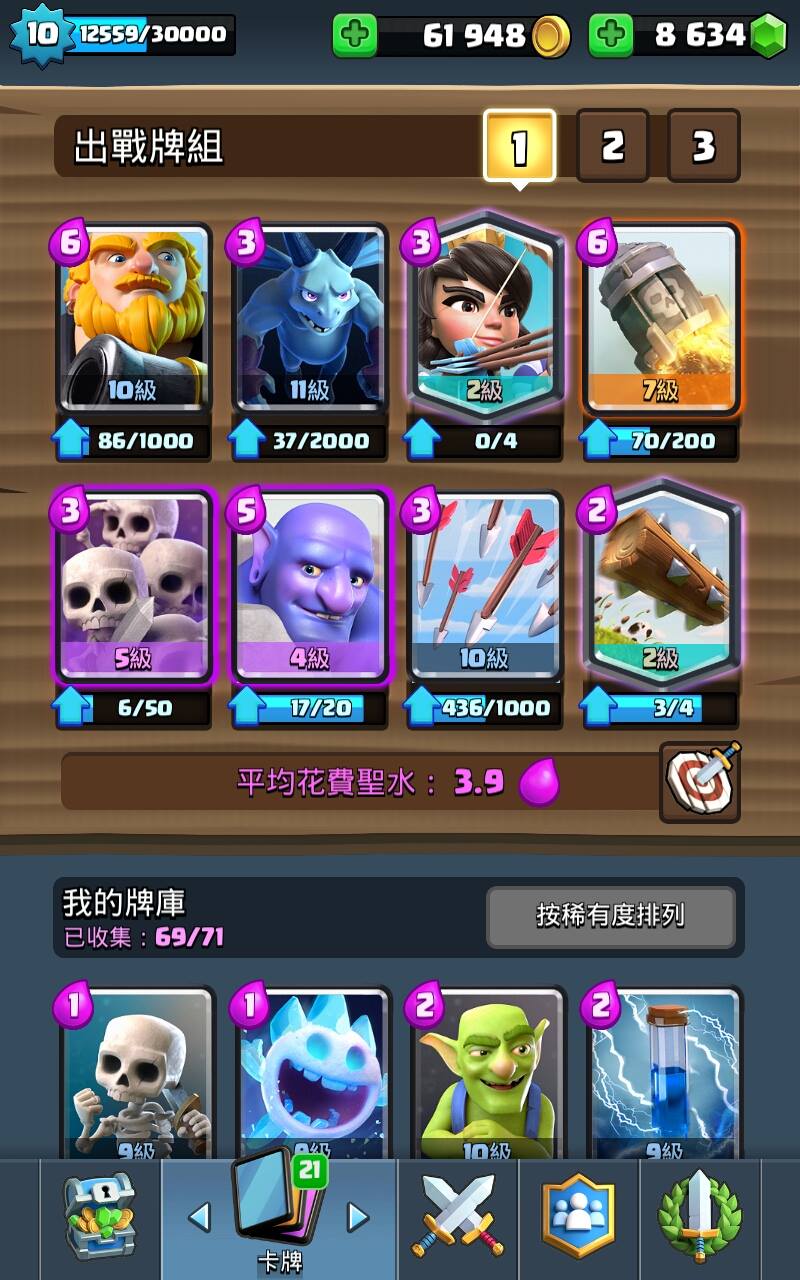Switch to battle deck 2

point(612,146)
